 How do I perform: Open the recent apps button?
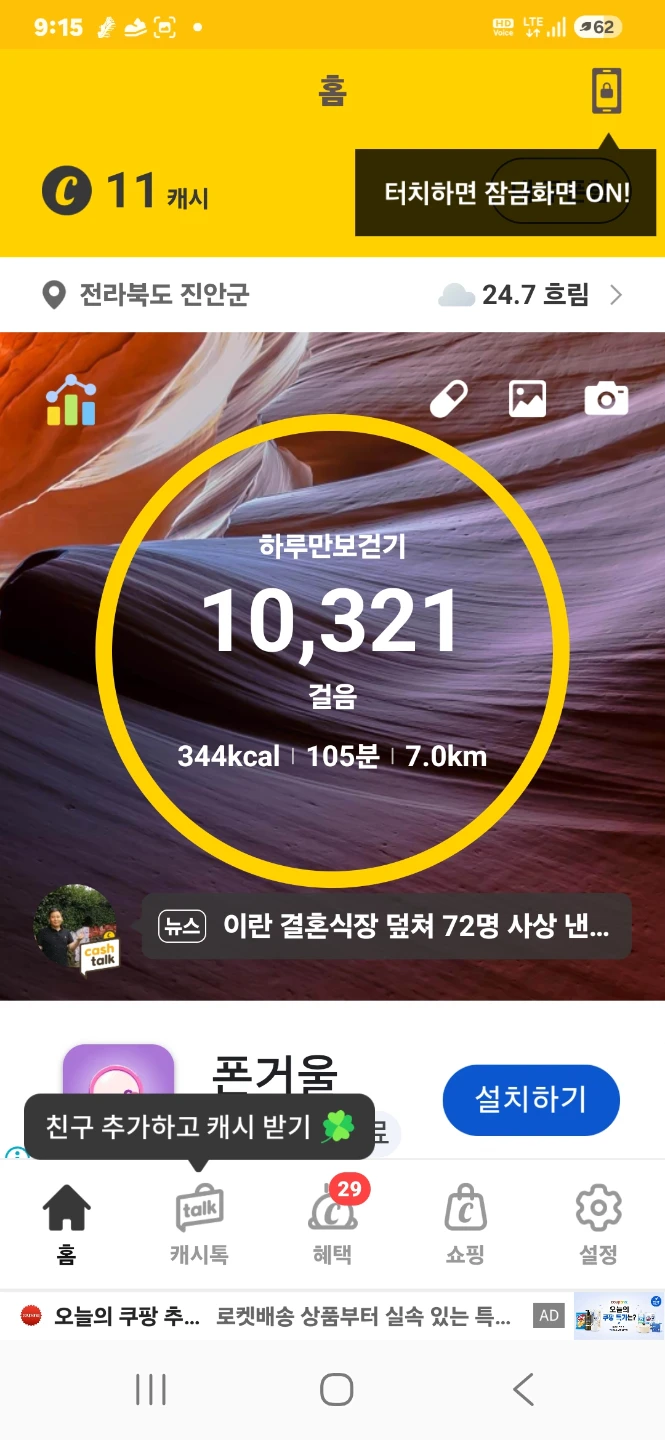pos(150,1389)
